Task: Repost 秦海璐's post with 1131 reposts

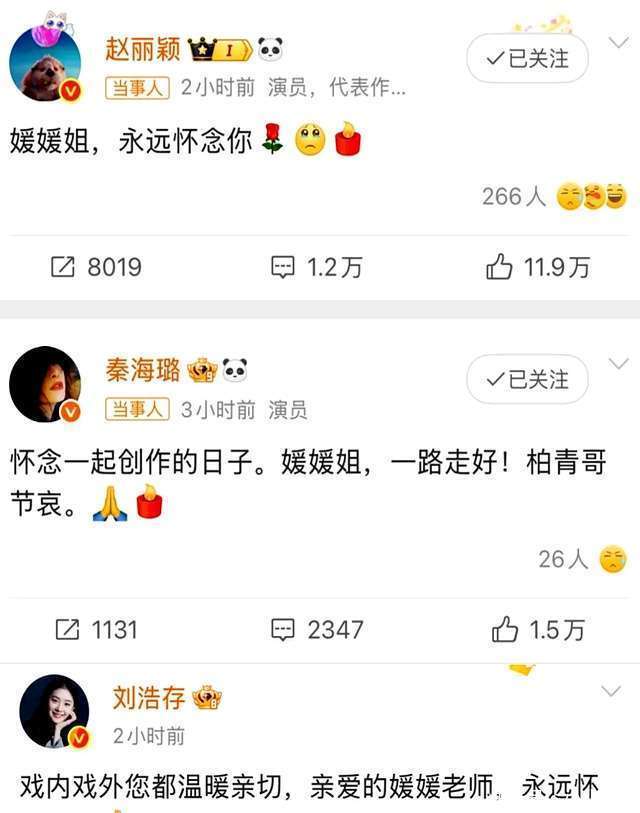Action: (x=96, y=630)
